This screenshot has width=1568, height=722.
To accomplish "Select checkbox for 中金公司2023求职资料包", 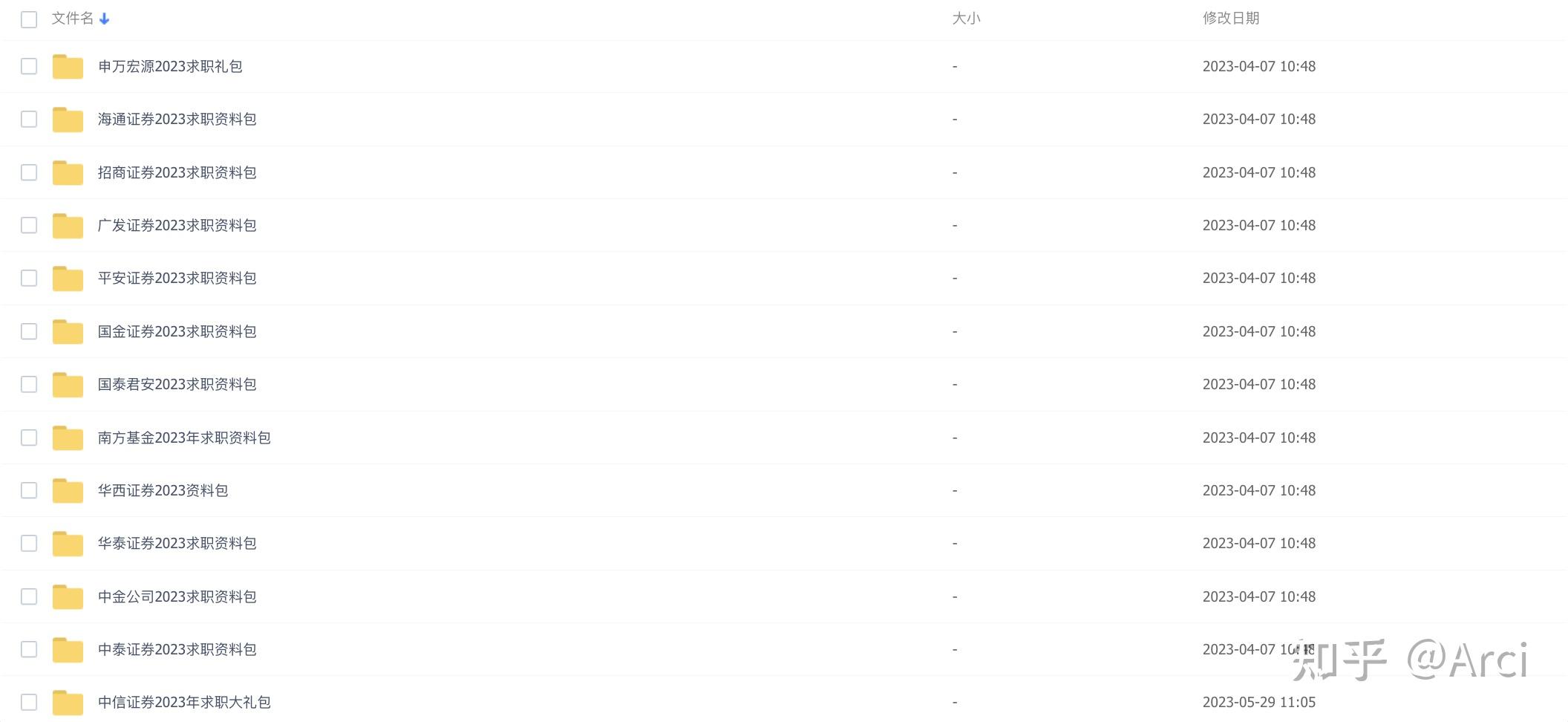I will 29,597.
